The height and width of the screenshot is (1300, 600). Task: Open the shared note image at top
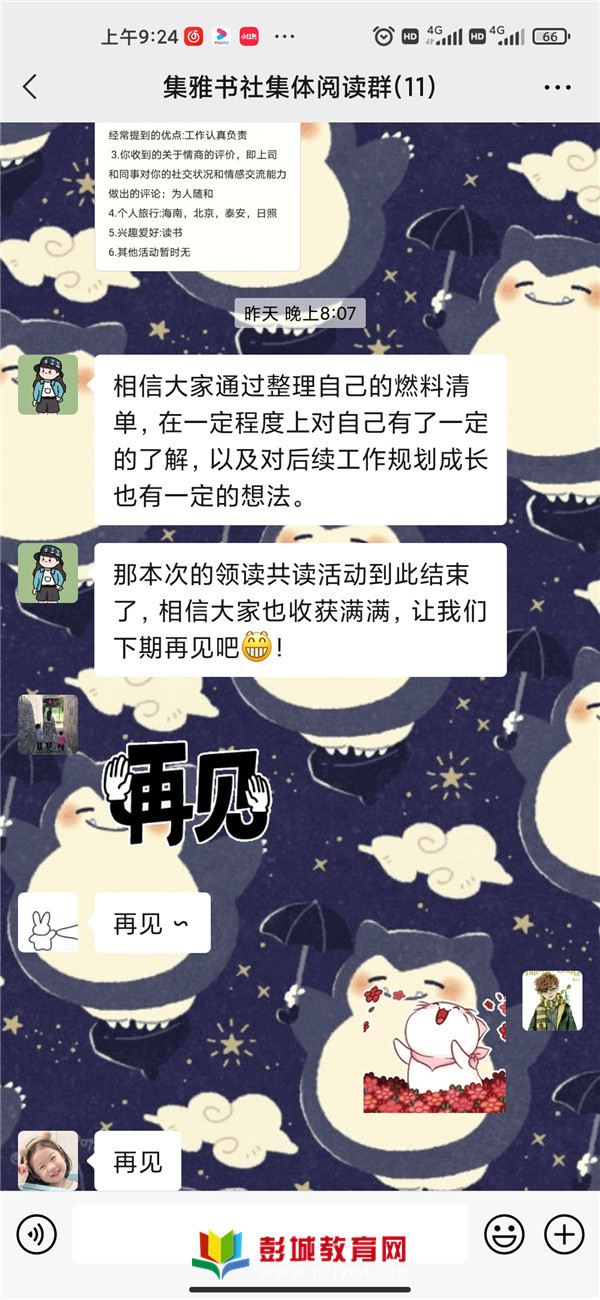click(198, 195)
